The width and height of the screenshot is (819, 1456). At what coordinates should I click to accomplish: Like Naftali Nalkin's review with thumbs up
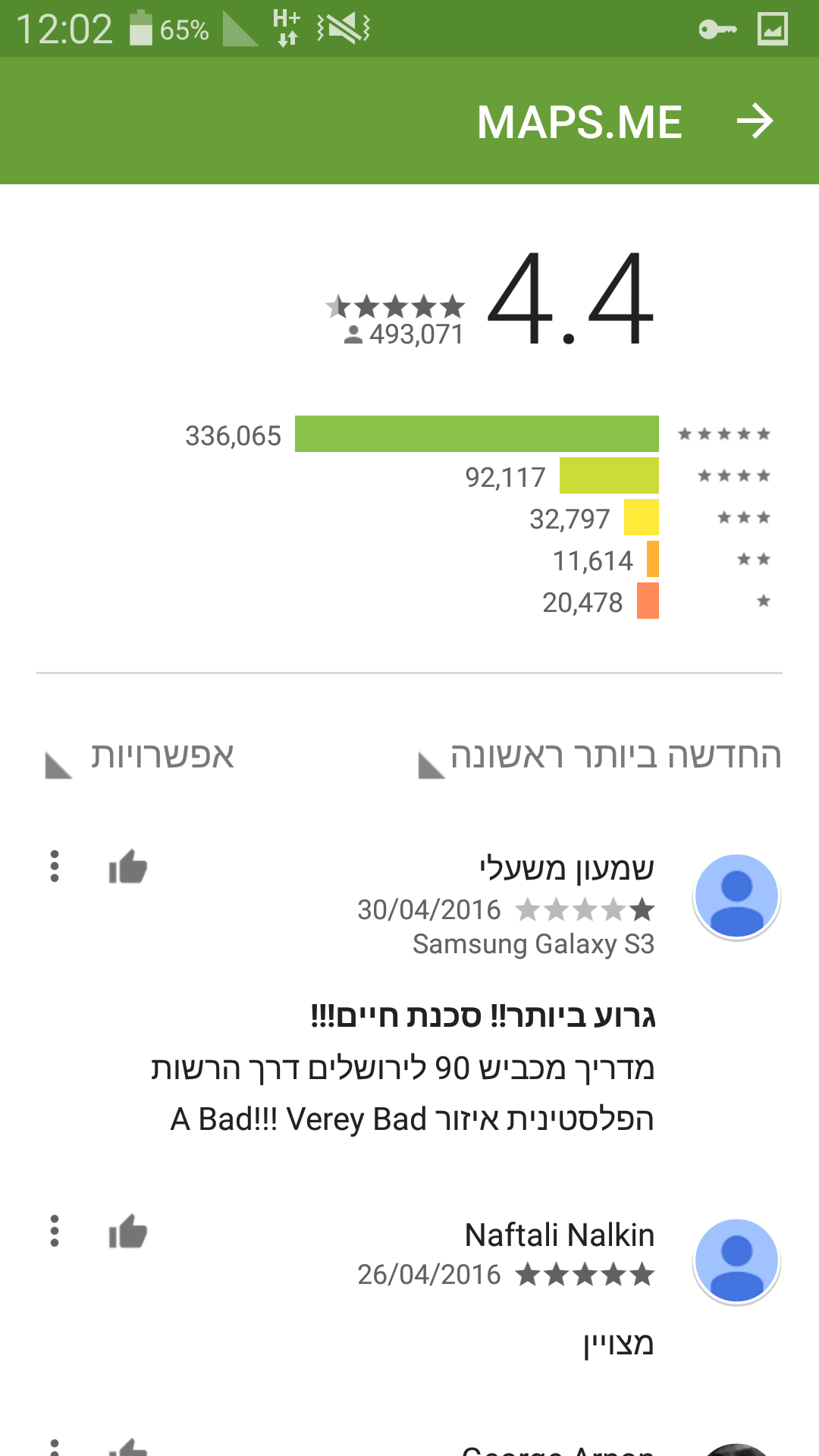127,1232
